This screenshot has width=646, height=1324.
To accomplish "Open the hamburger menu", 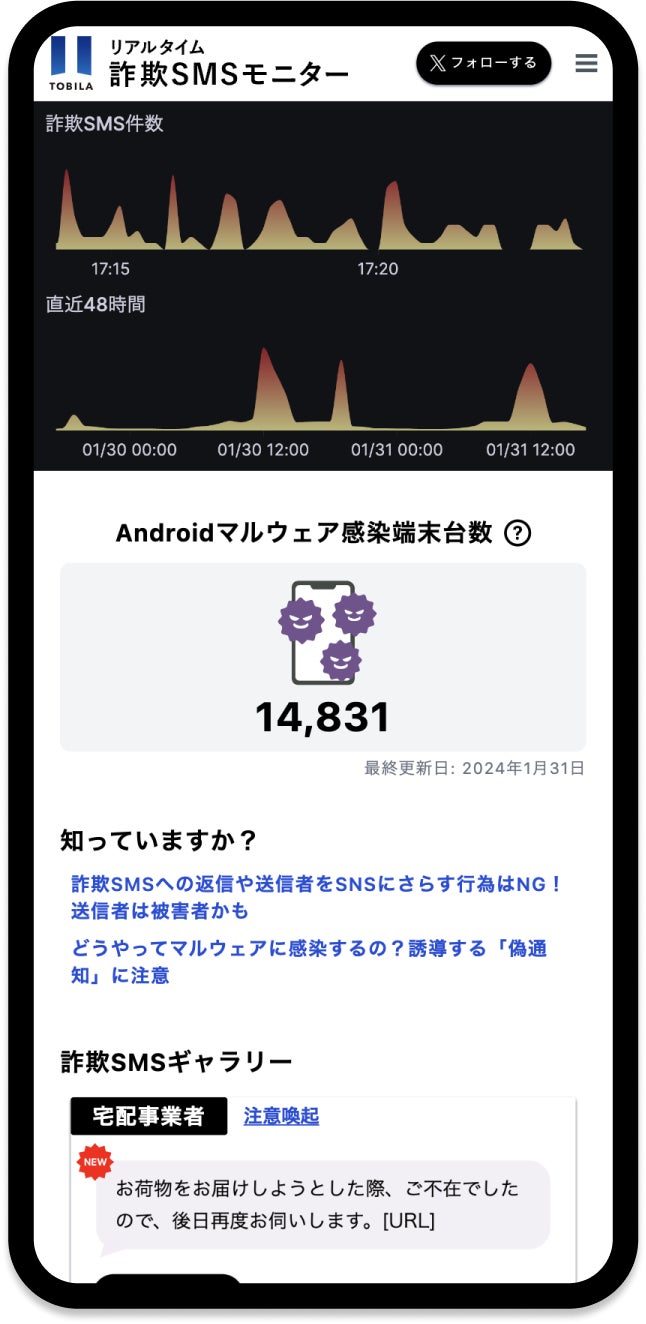I will (x=587, y=63).
